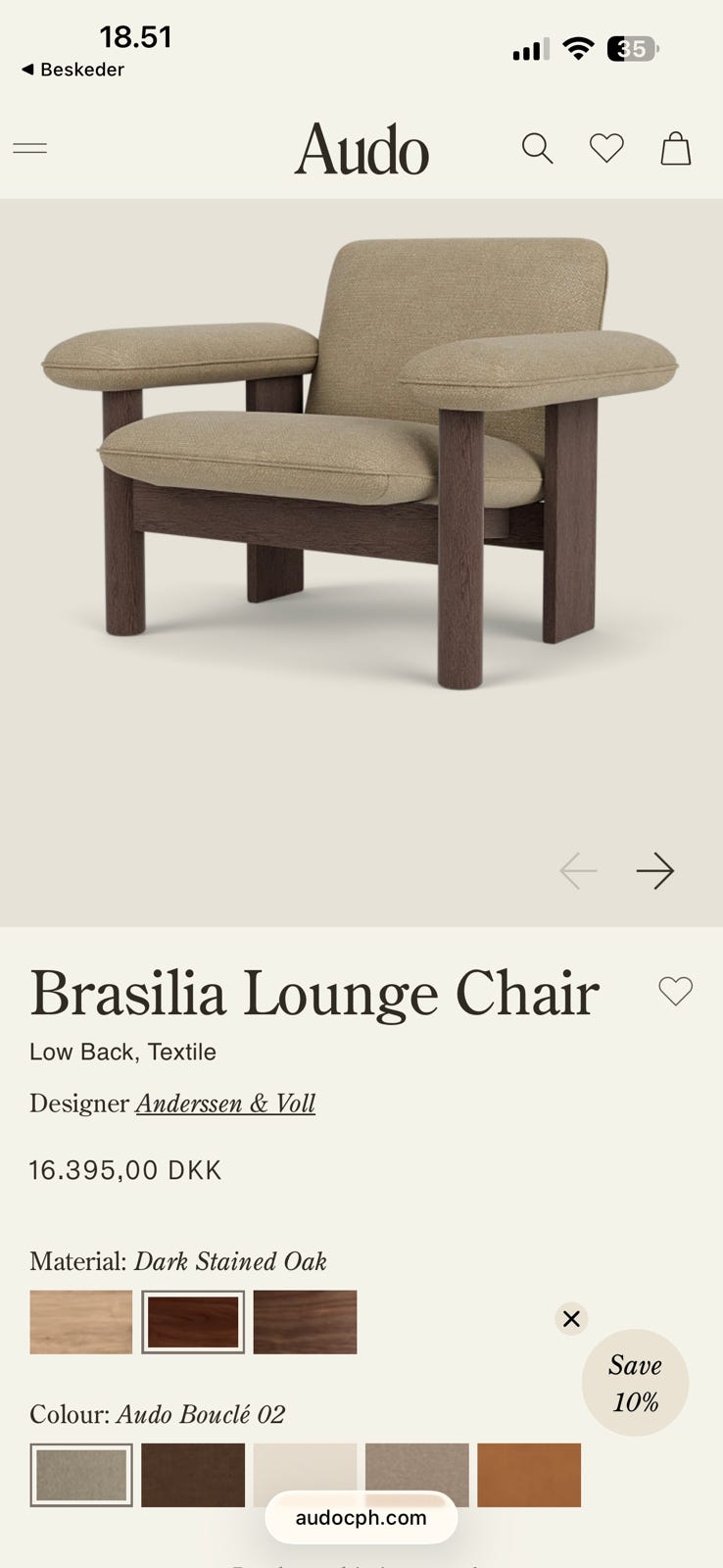723x1568 pixels.
Task: Return to Beskeder app
Action: click(x=72, y=70)
